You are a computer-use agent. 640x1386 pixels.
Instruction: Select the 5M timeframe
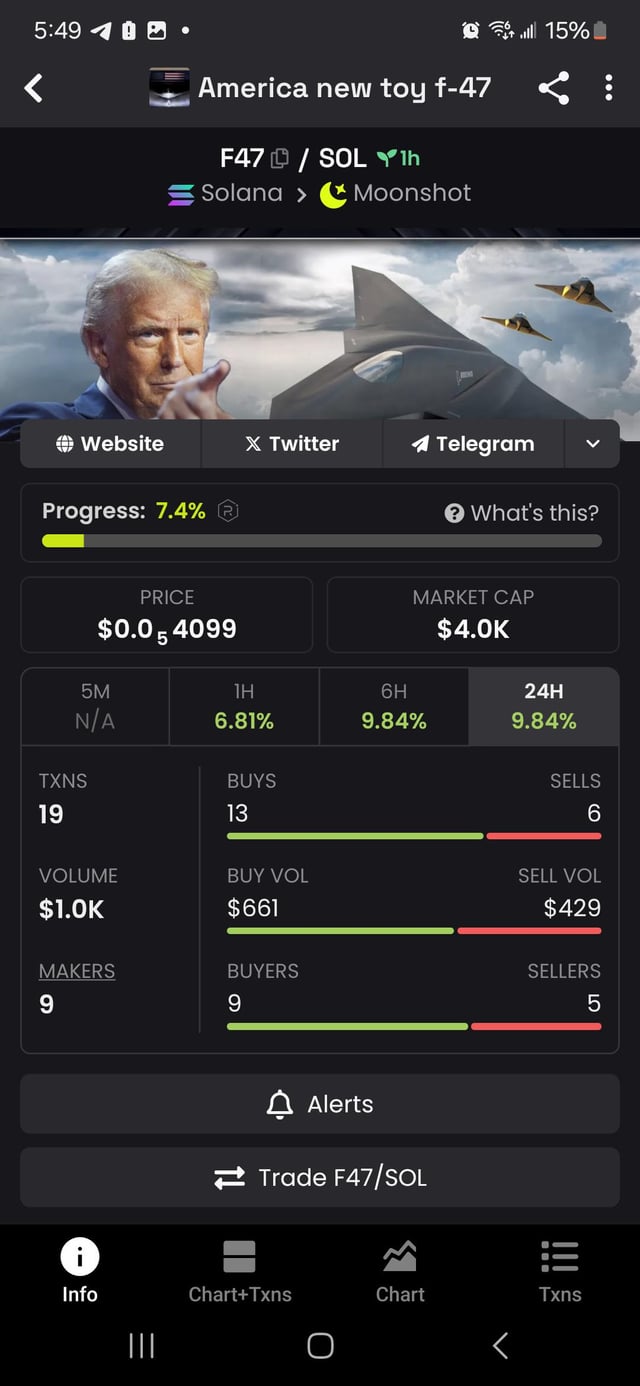pyautogui.click(x=95, y=706)
